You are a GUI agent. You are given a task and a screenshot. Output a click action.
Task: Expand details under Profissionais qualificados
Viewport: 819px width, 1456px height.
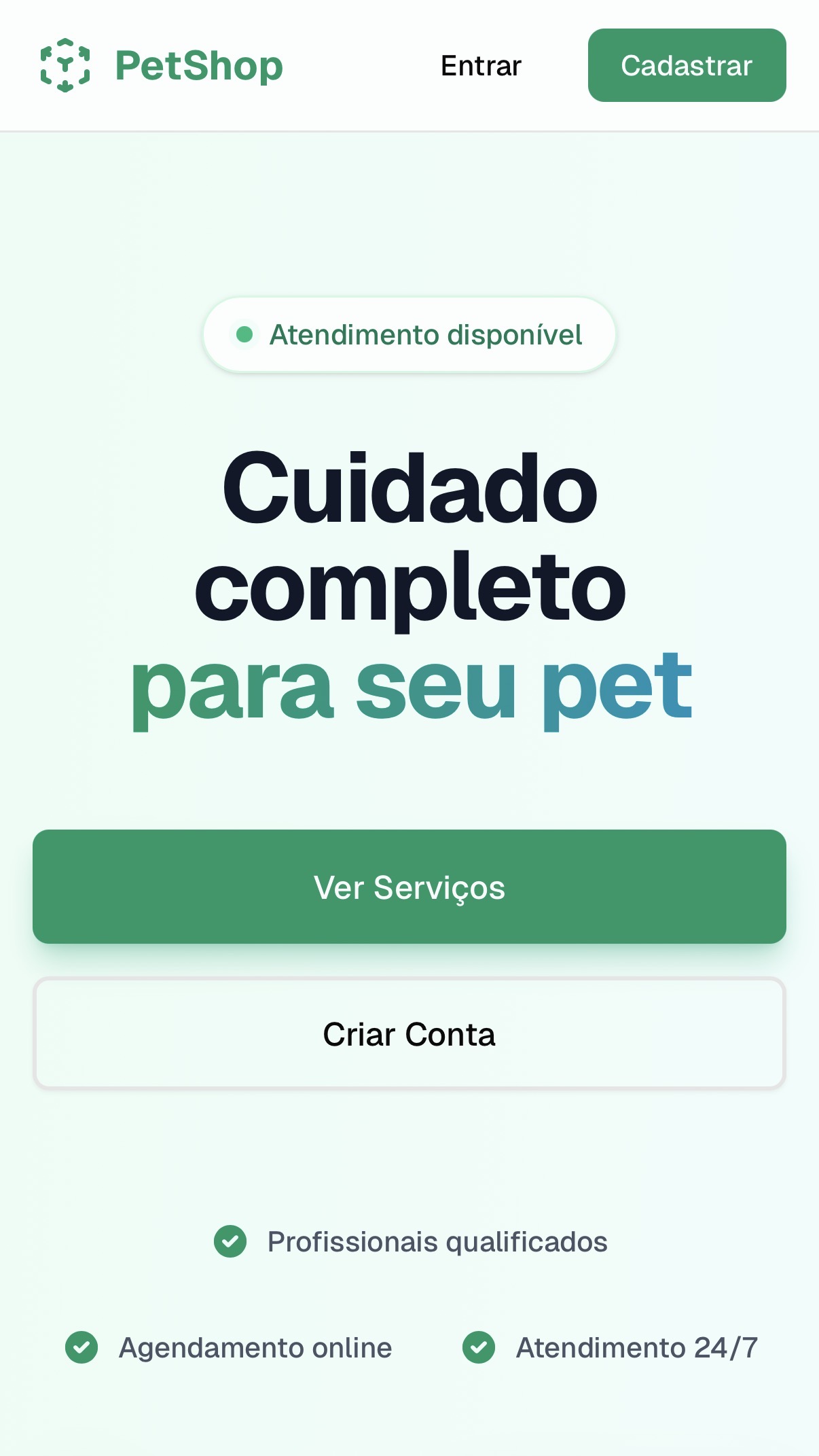(x=437, y=1241)
